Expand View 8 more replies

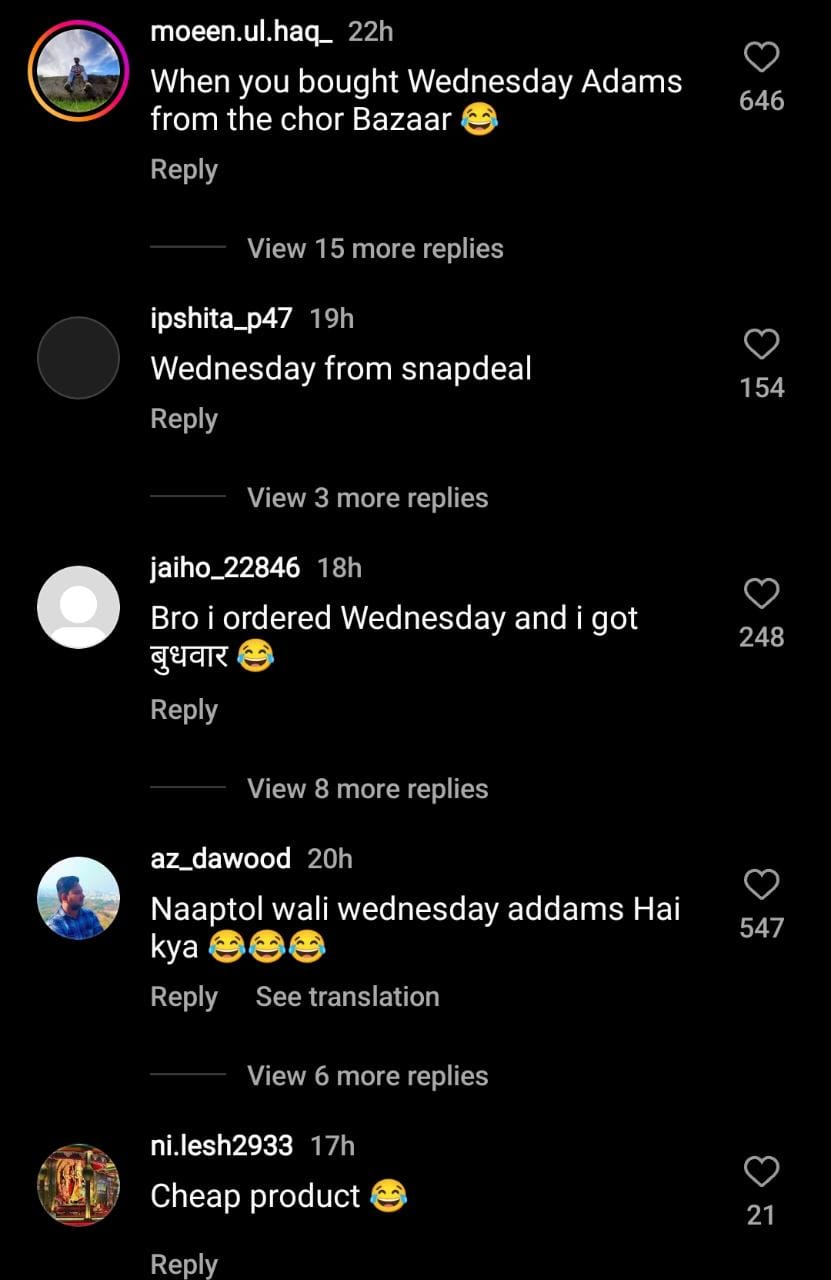pyautogui.click(x=367, y=789)
